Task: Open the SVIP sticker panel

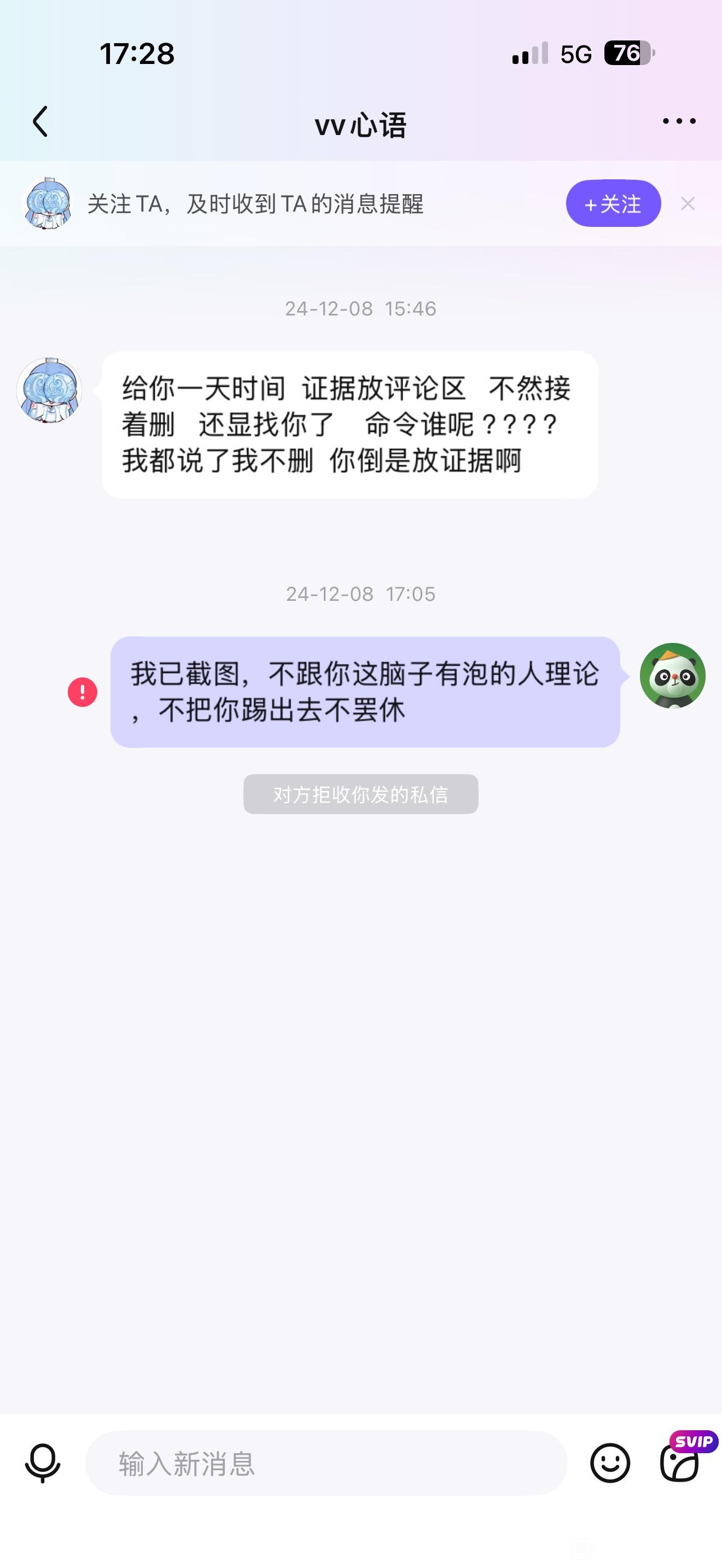Action: click(680, 1464)
